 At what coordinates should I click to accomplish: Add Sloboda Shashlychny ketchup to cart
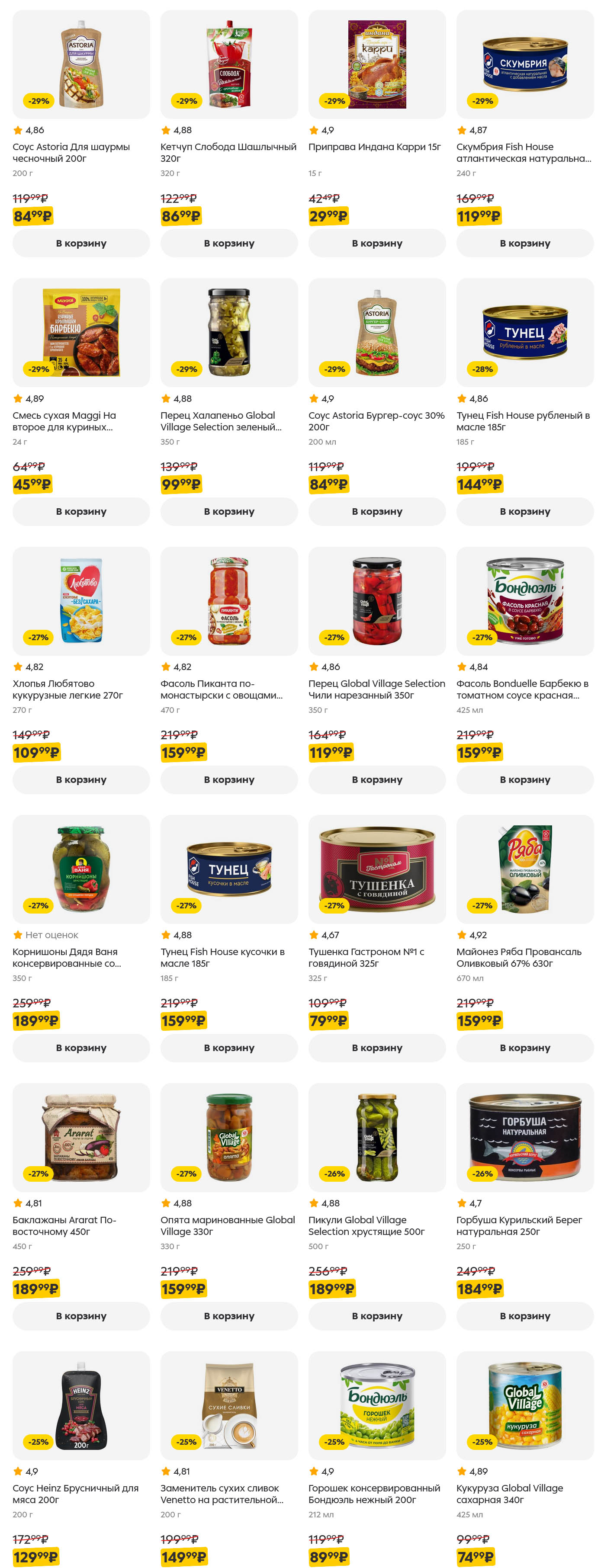[229, 243]
